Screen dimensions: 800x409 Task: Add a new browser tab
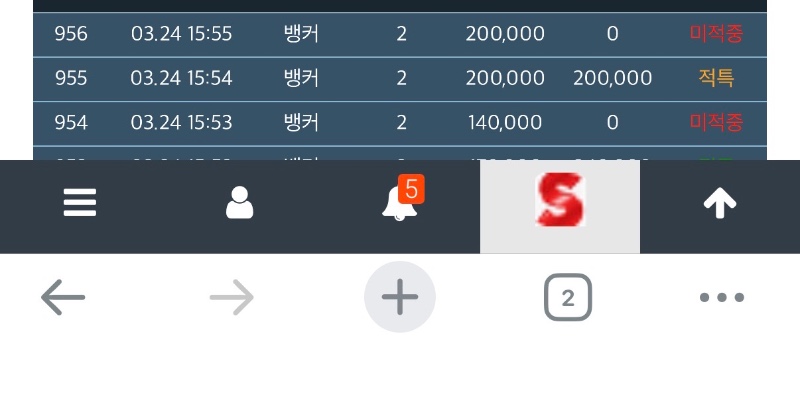[400, 297]
